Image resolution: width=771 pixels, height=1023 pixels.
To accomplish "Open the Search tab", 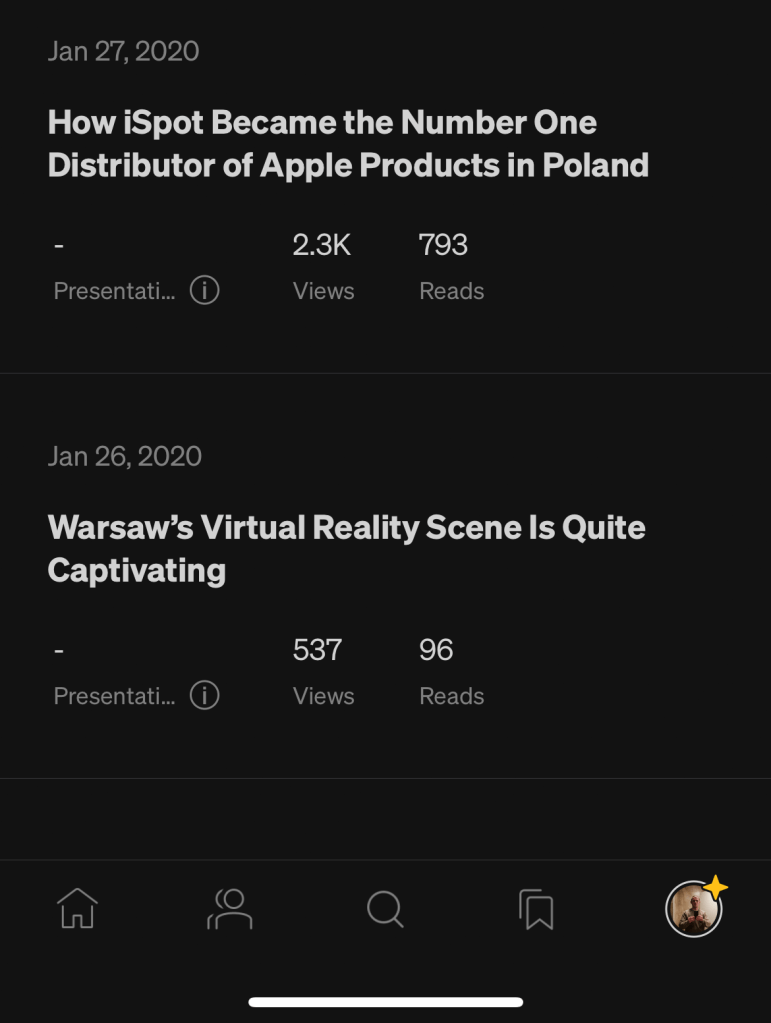I will point(385,909).
